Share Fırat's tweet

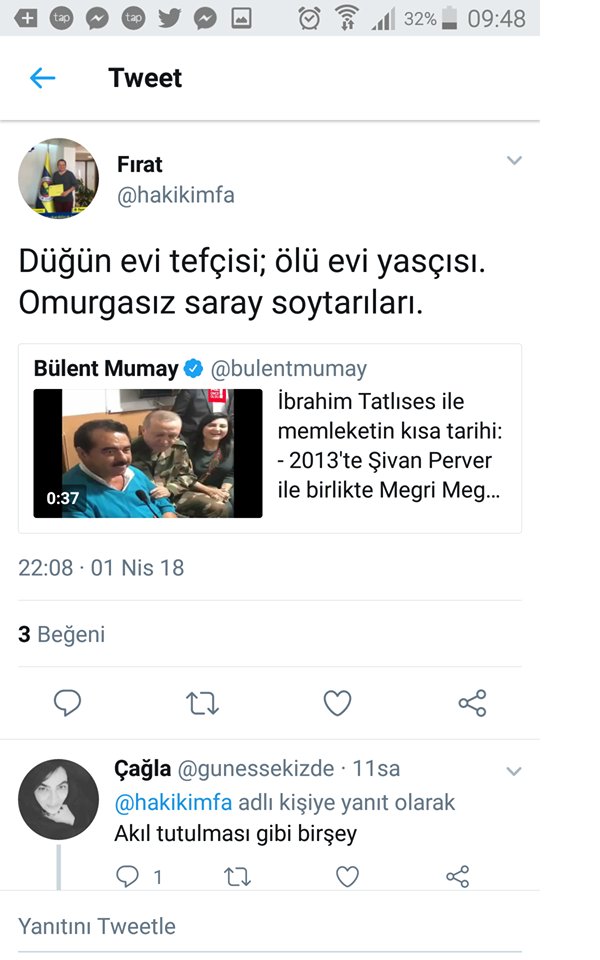click(x=472, y=703)
